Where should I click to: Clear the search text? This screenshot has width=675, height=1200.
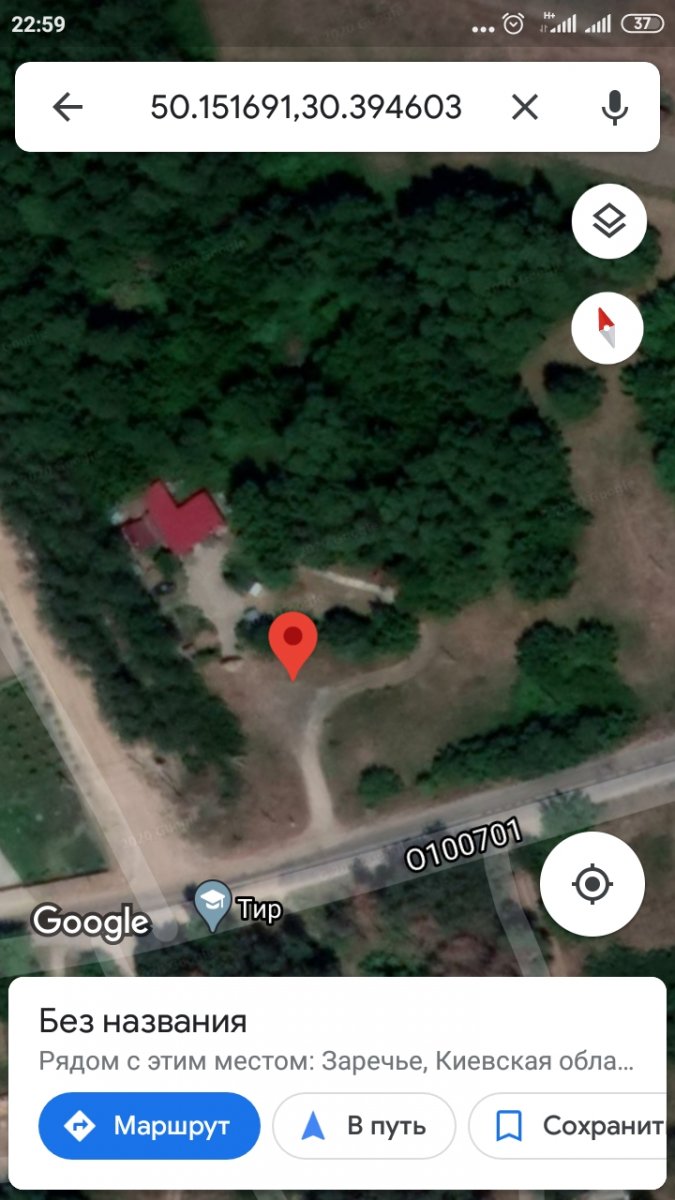[524, 107]
